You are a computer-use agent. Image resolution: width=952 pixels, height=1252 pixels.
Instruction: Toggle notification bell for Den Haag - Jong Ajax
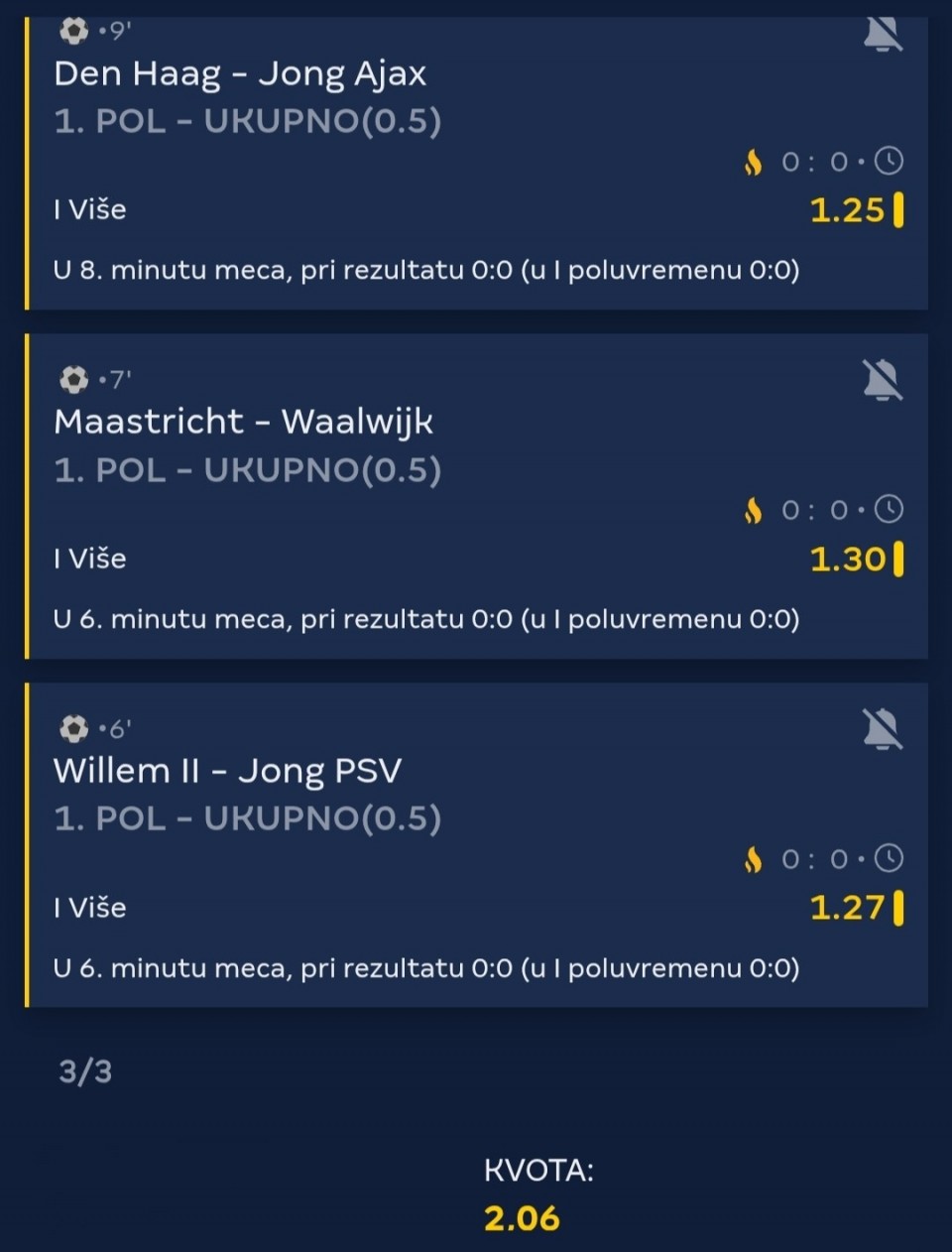[882, 34]
